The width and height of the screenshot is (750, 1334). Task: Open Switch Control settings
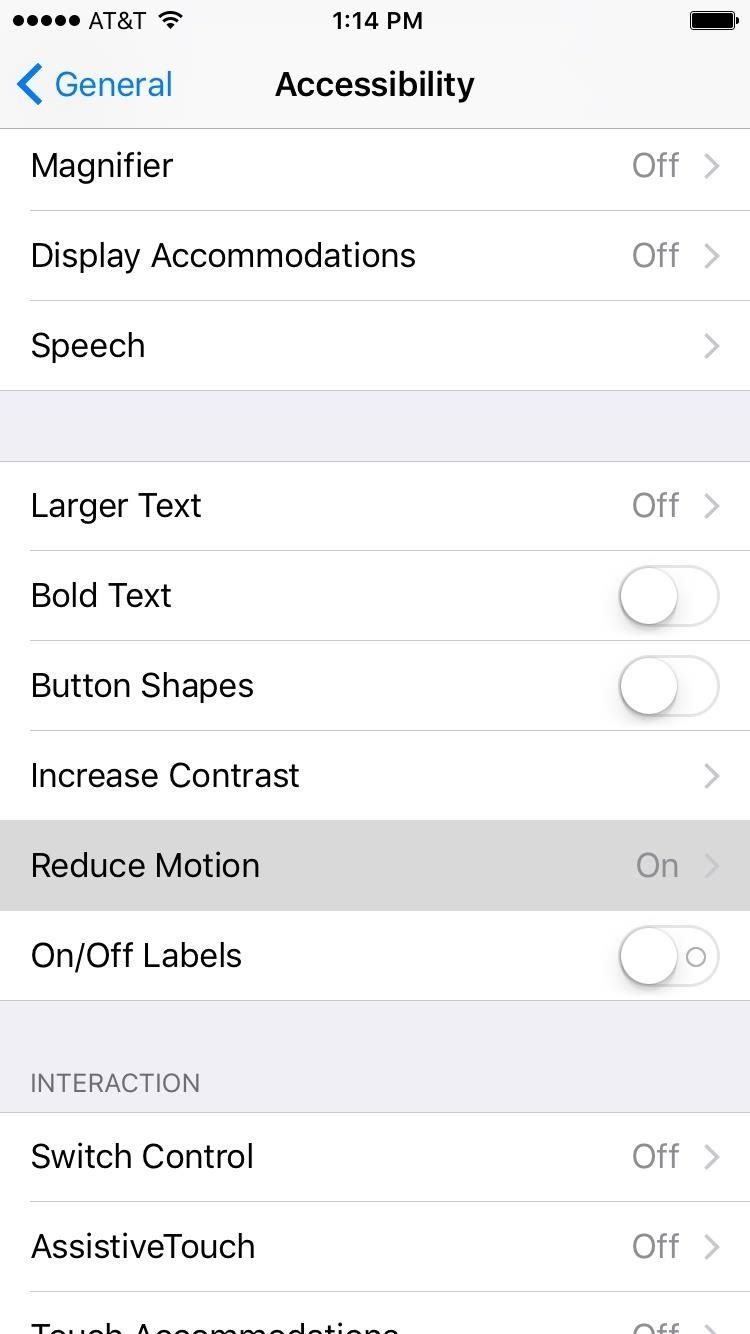(x=375, y=1156)
